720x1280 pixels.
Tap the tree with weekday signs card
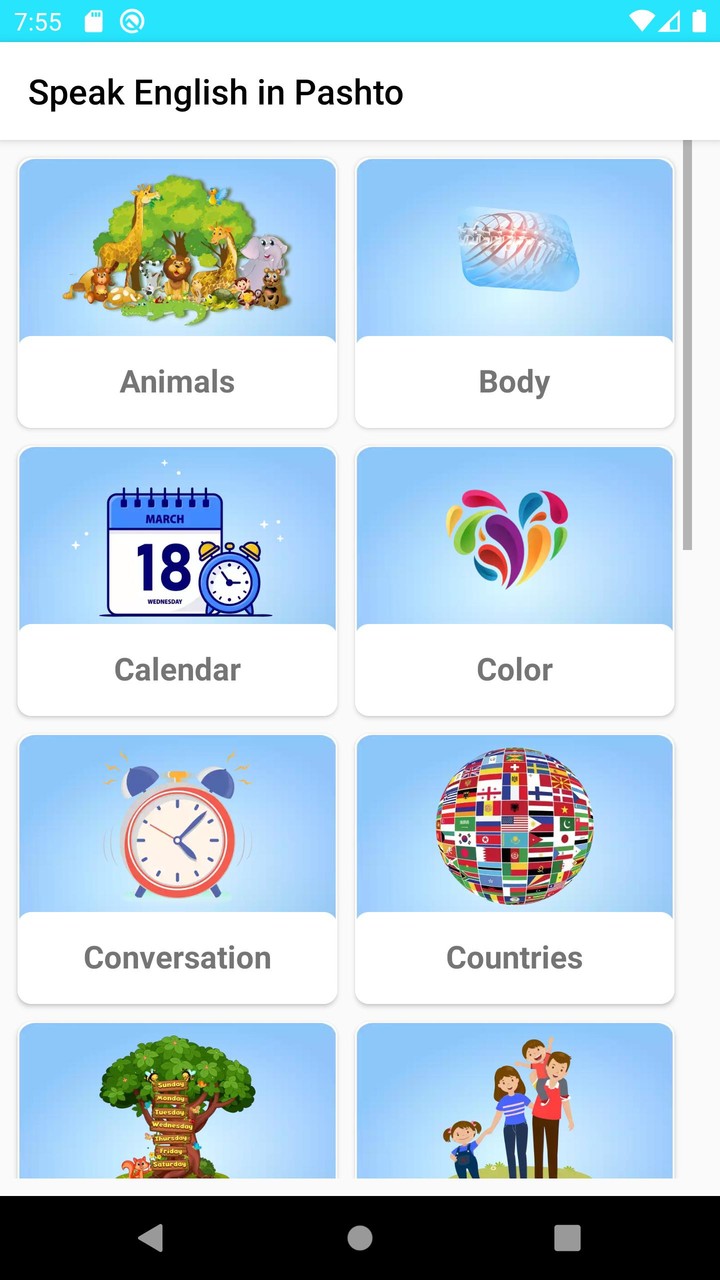(177, 1100)
